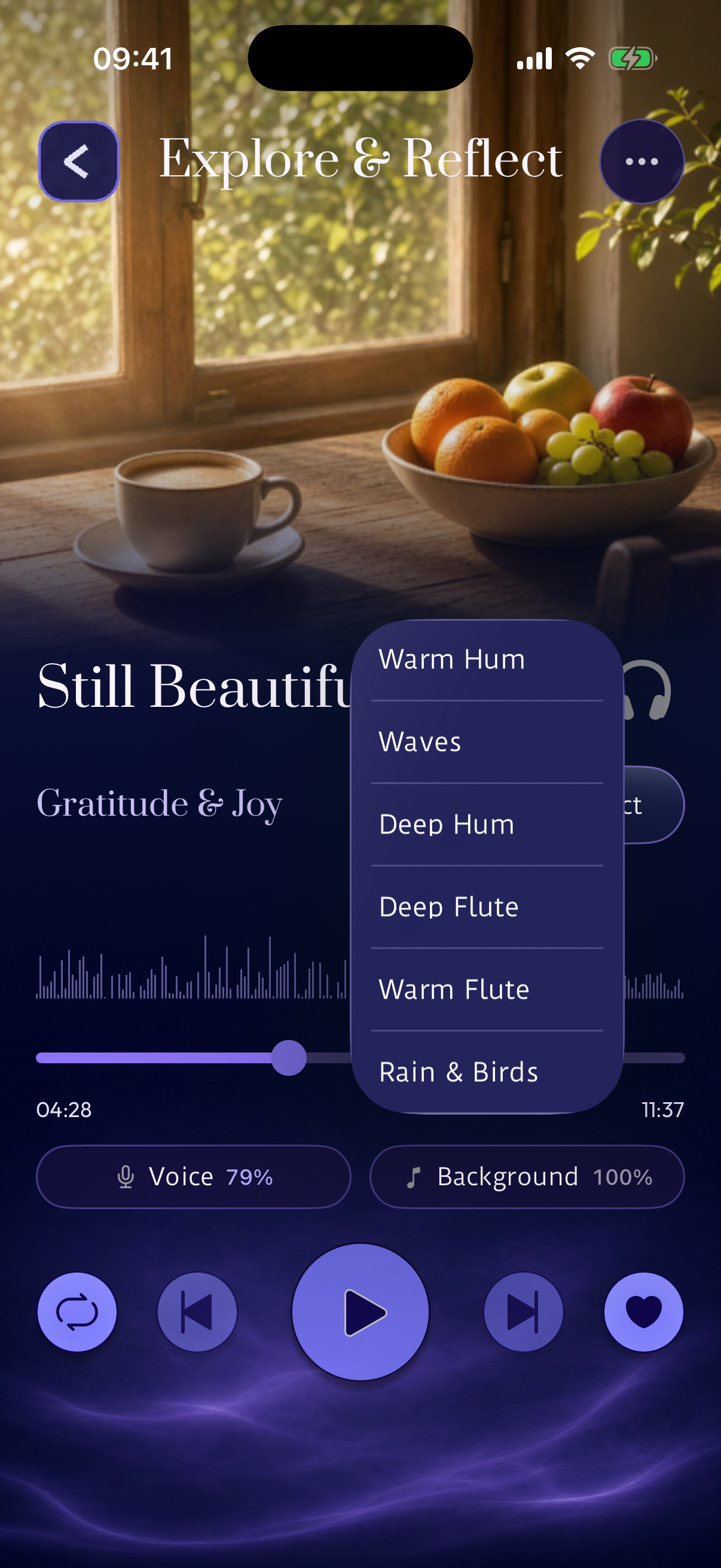721x1568 pixels.
Task: Select Rain & Birds sound
Action: point(487,1072)
